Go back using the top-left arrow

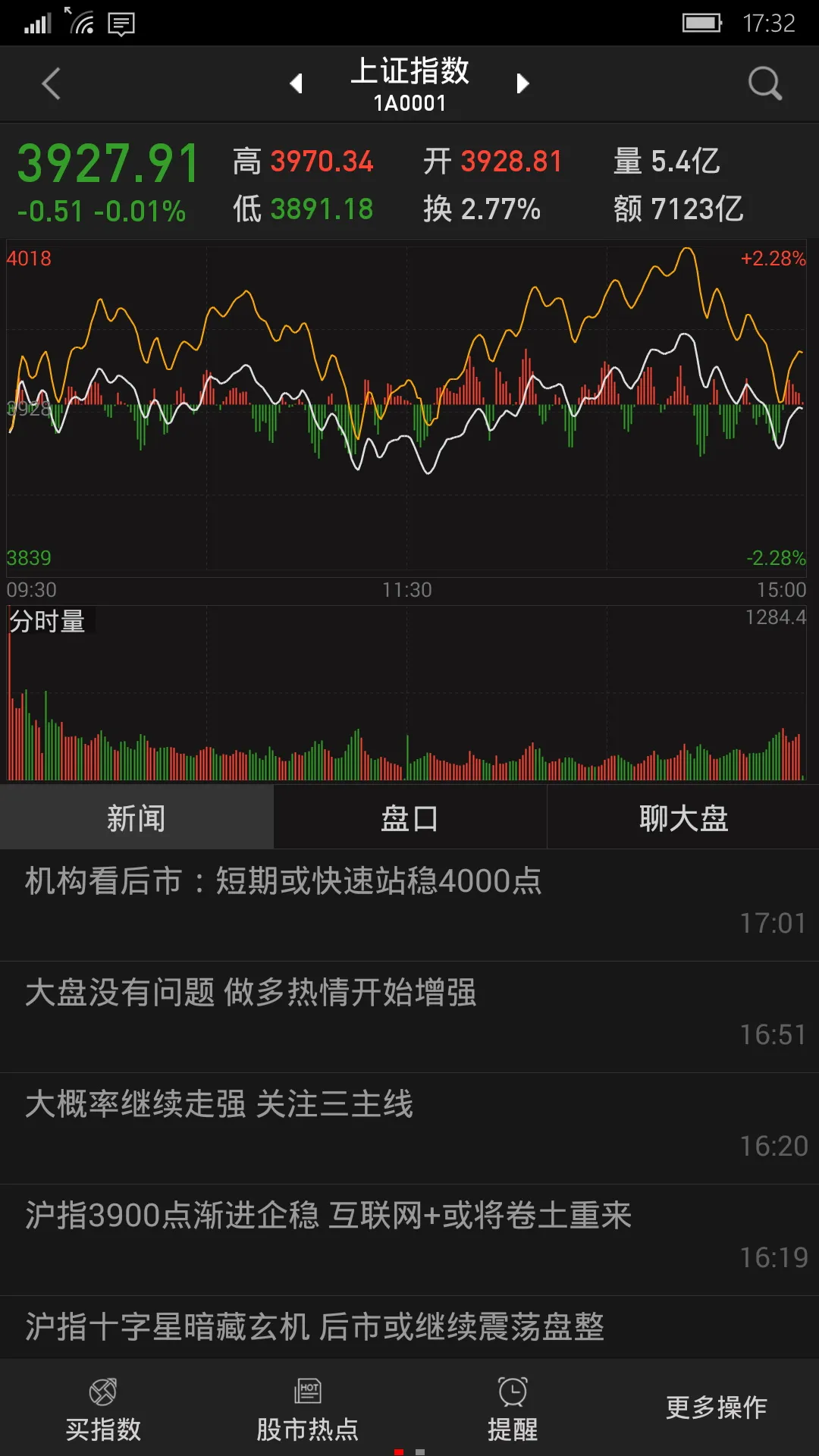[51, 83]
